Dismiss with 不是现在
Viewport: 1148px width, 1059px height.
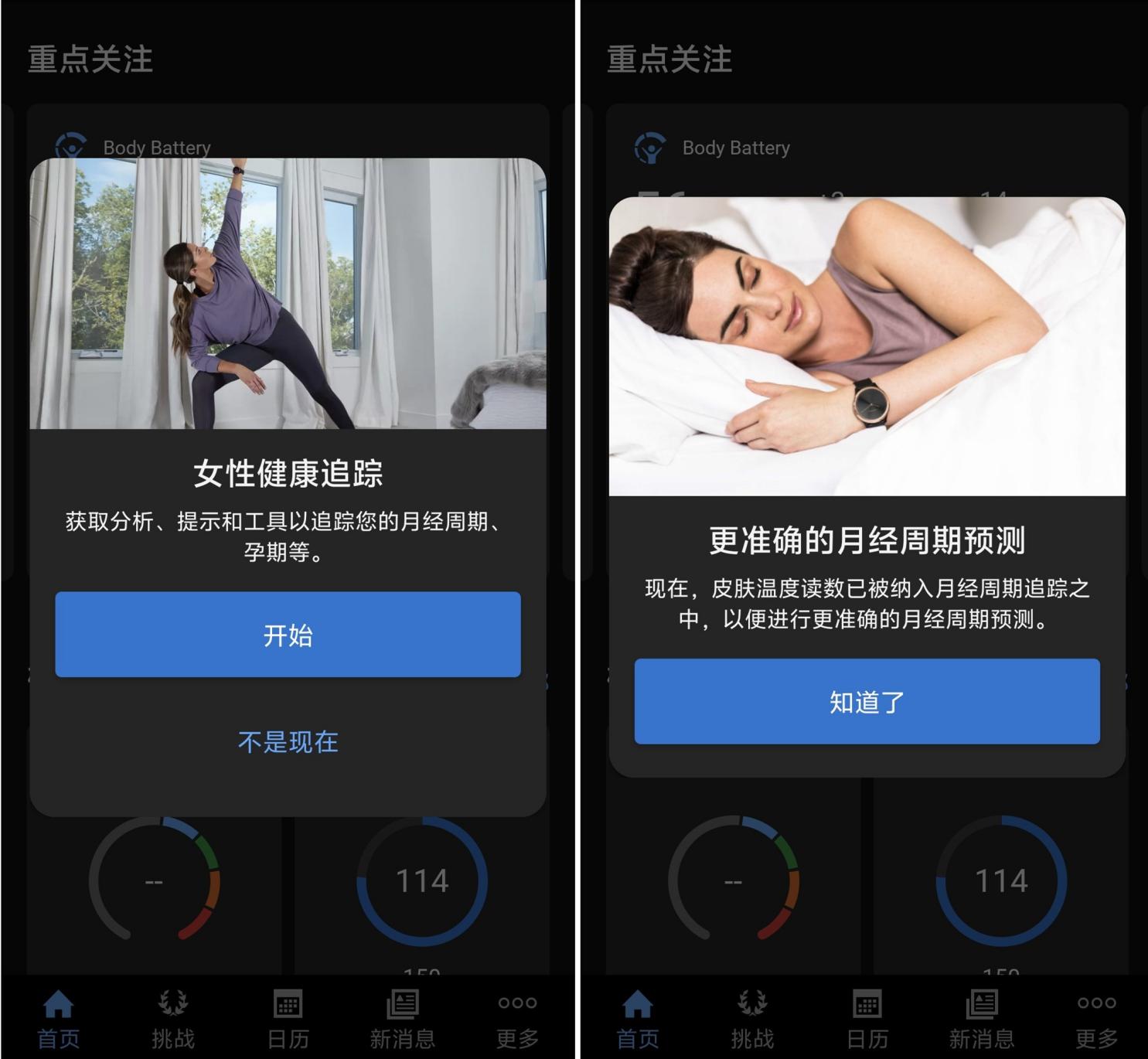[288, 742]
